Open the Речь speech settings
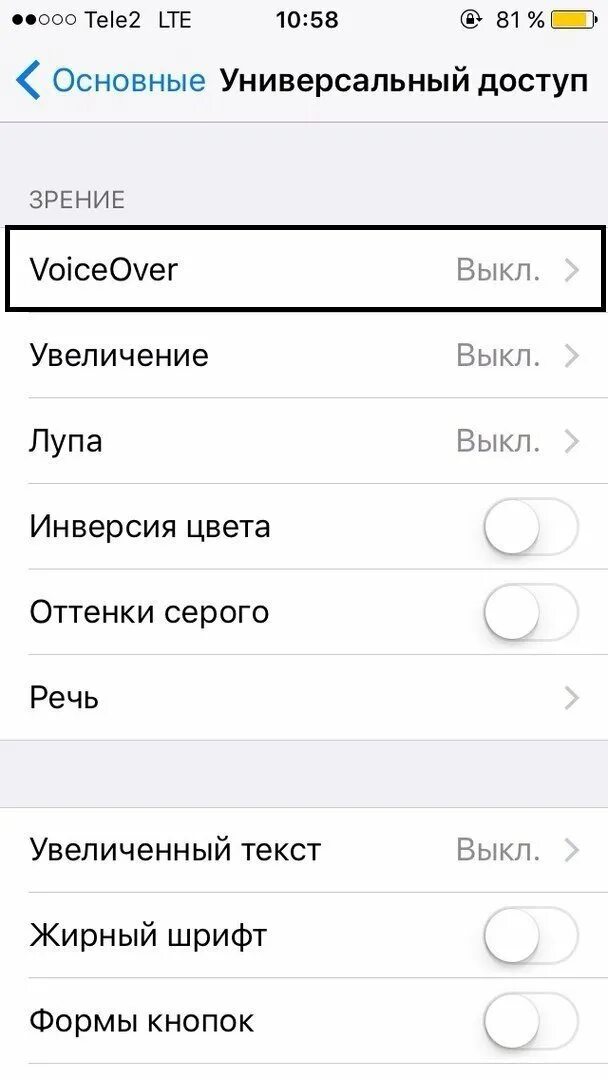 (304, 697)
